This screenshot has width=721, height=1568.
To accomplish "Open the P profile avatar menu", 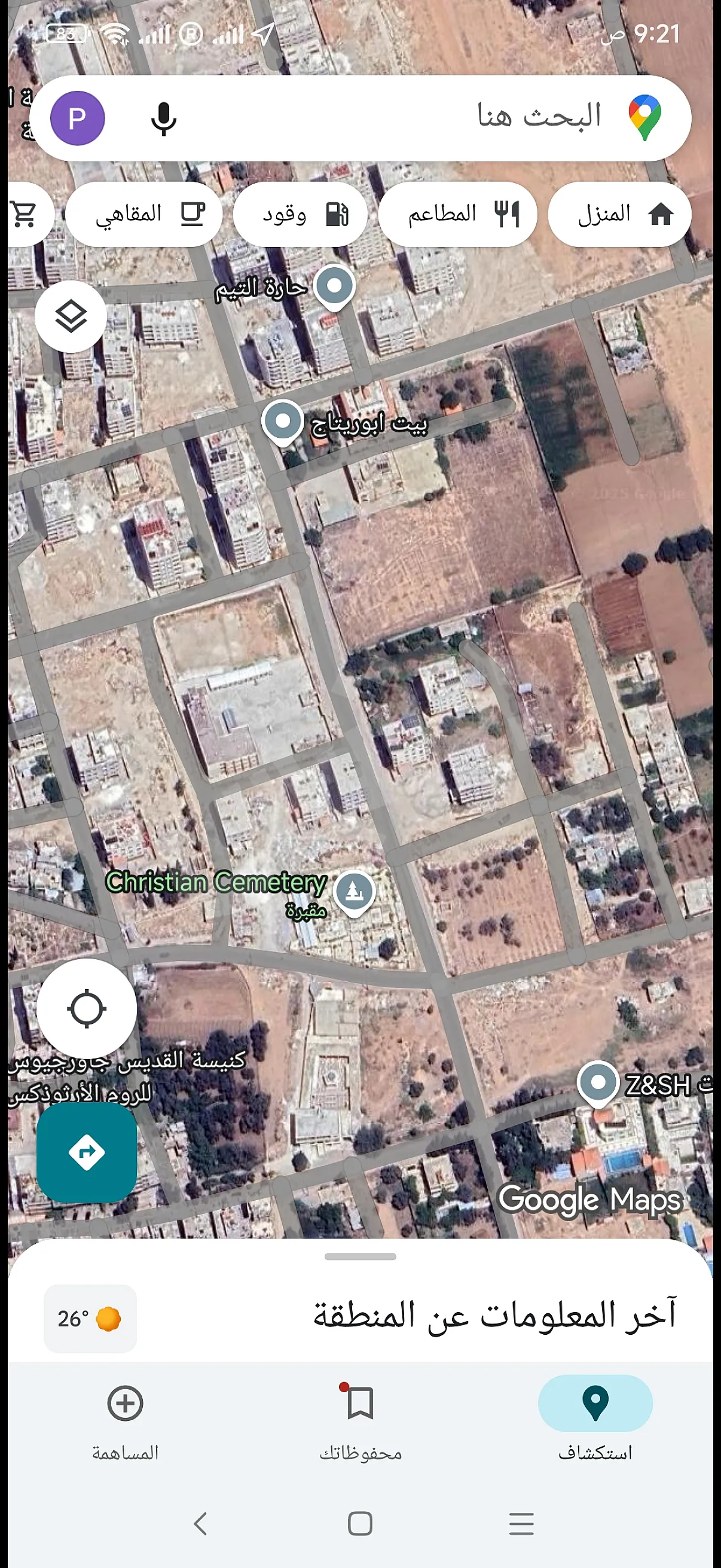I will click(x=78, y=117).
